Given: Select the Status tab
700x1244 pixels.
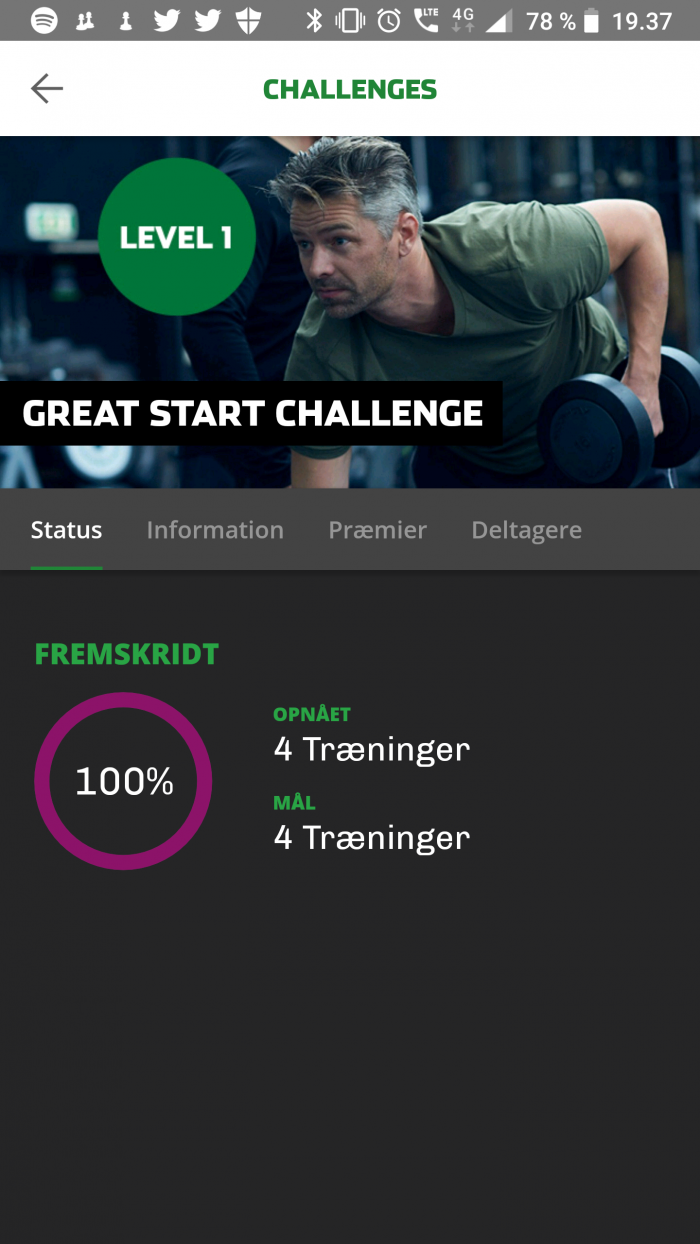Looking at the screenshot, I should click(x=66, y=530).
